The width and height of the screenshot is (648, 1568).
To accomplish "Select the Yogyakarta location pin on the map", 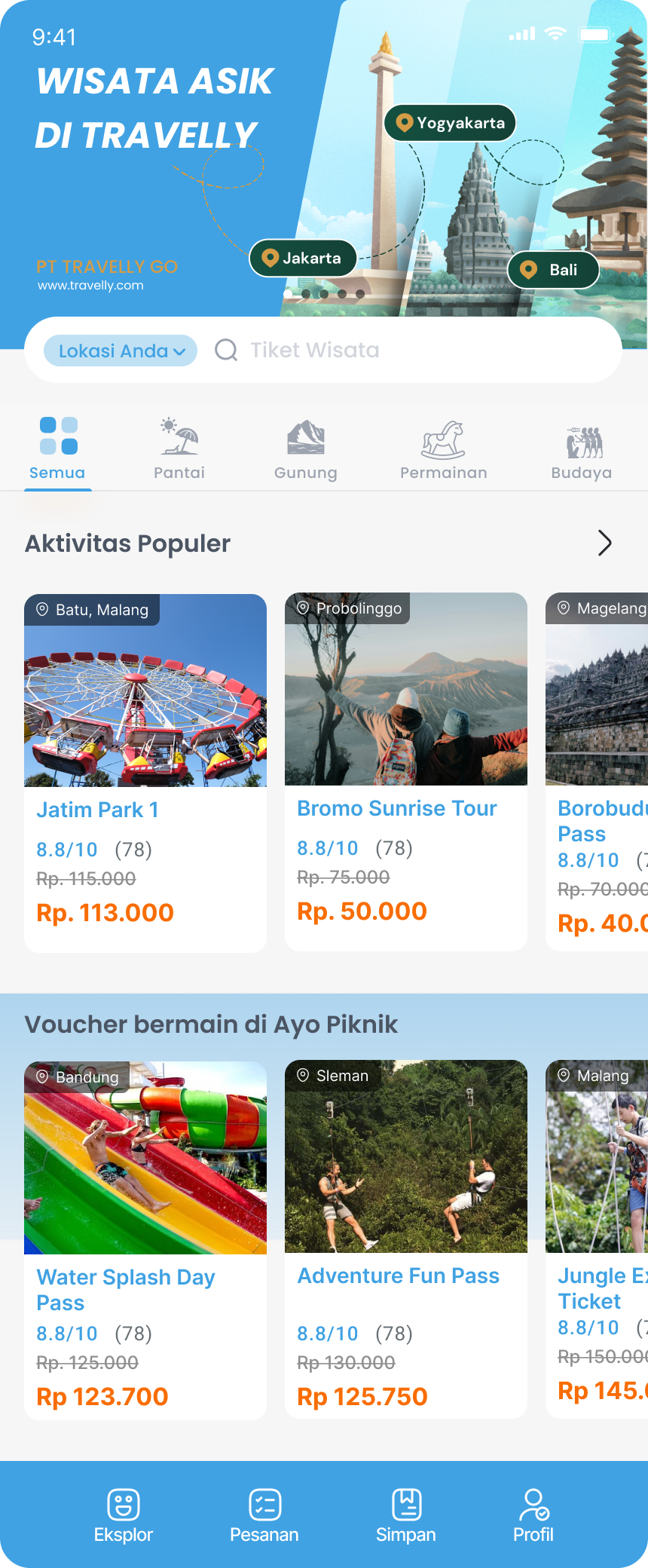I will pyautogui.click(x=449, y=123).
